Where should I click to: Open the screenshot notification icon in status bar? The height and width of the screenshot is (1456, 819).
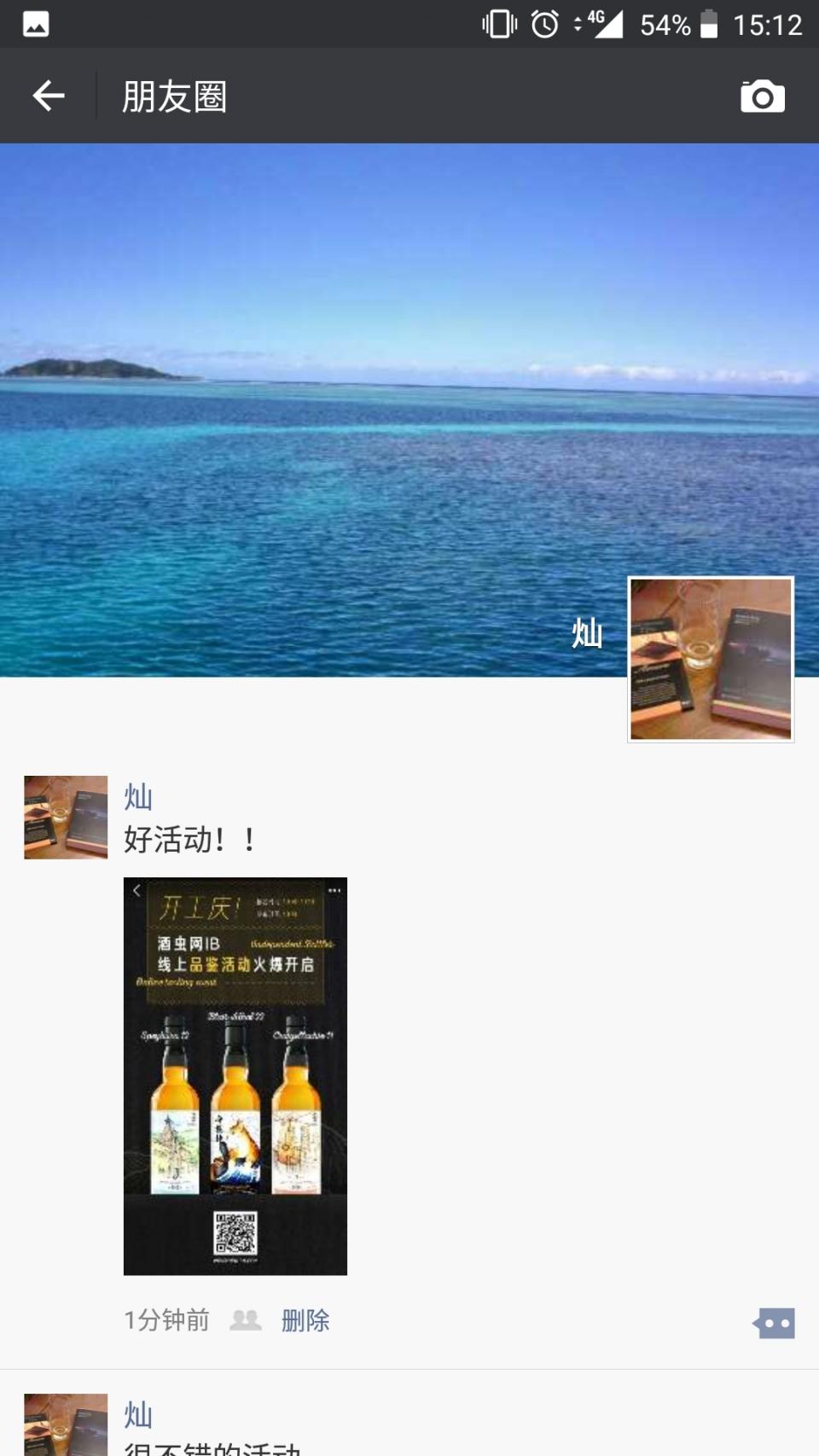click(34, 26)
